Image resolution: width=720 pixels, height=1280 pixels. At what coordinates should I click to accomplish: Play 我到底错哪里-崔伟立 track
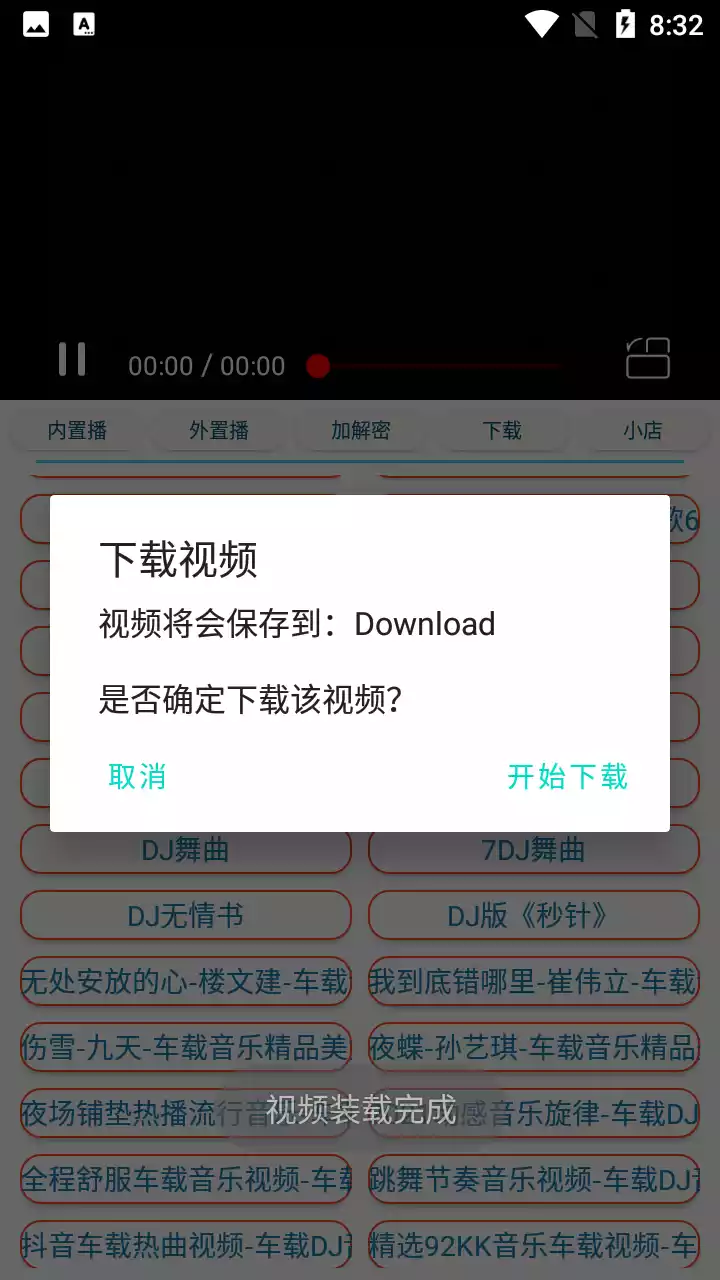[534, 982]
